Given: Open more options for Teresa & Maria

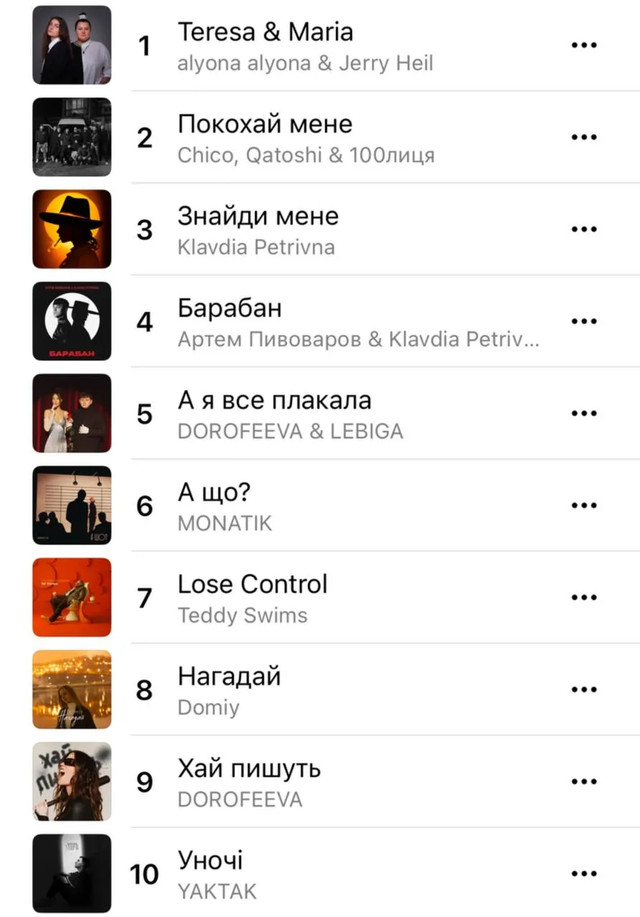Looking at the screenshot, I should coord(583,46).
